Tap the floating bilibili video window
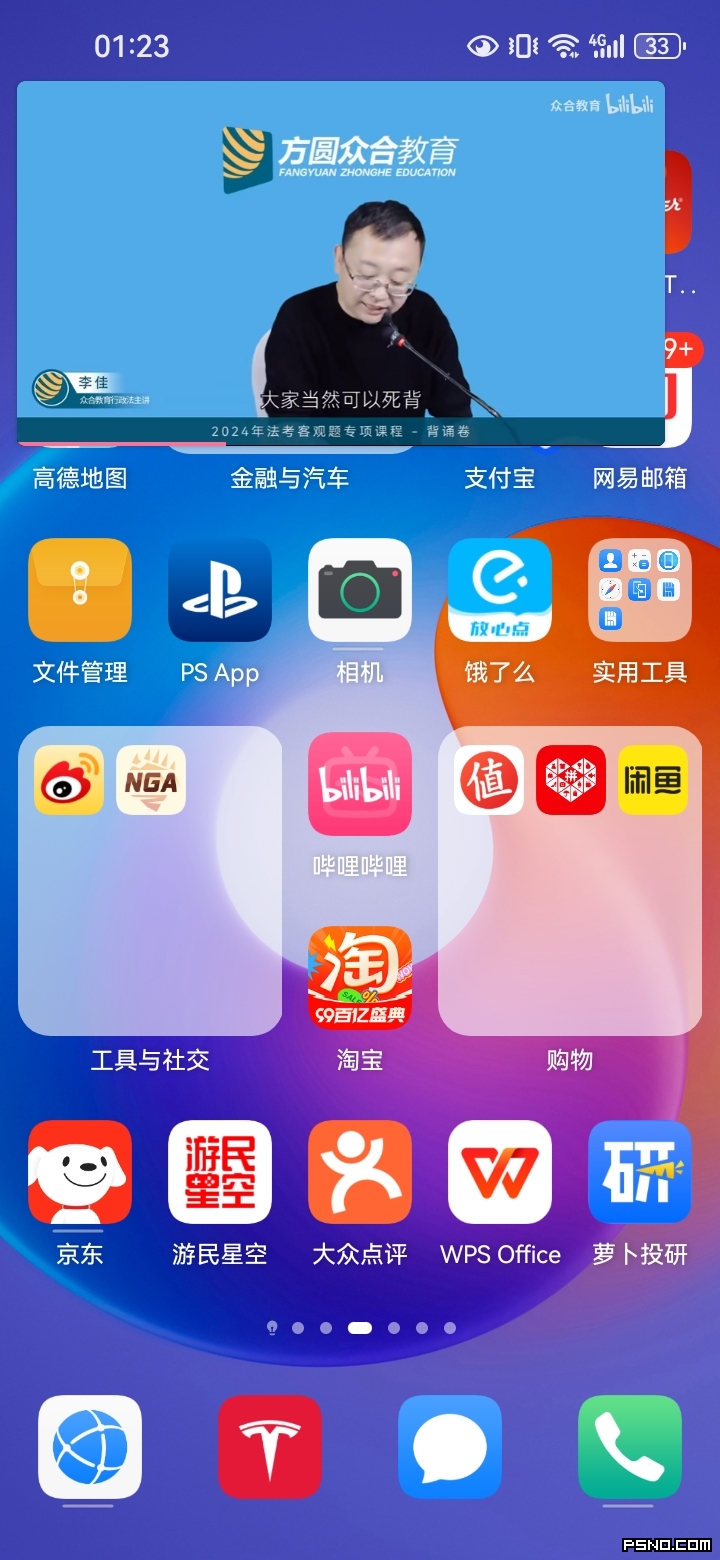The height and width of the screenshot is (1560, 720). click(x=341, y=263)
